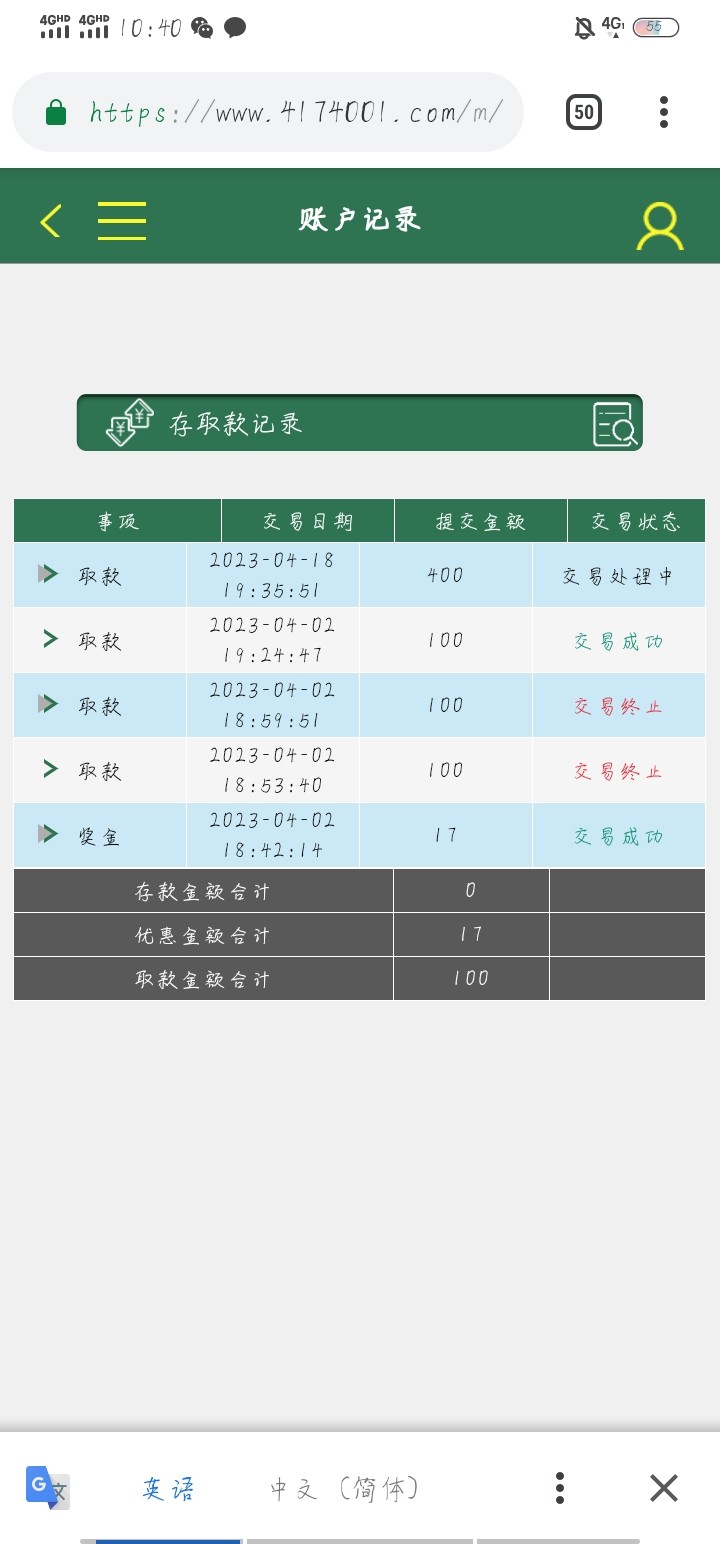
Task: Expand the 2023-04-18 19:35:51 withdrawal row
Action: point(48,574)
